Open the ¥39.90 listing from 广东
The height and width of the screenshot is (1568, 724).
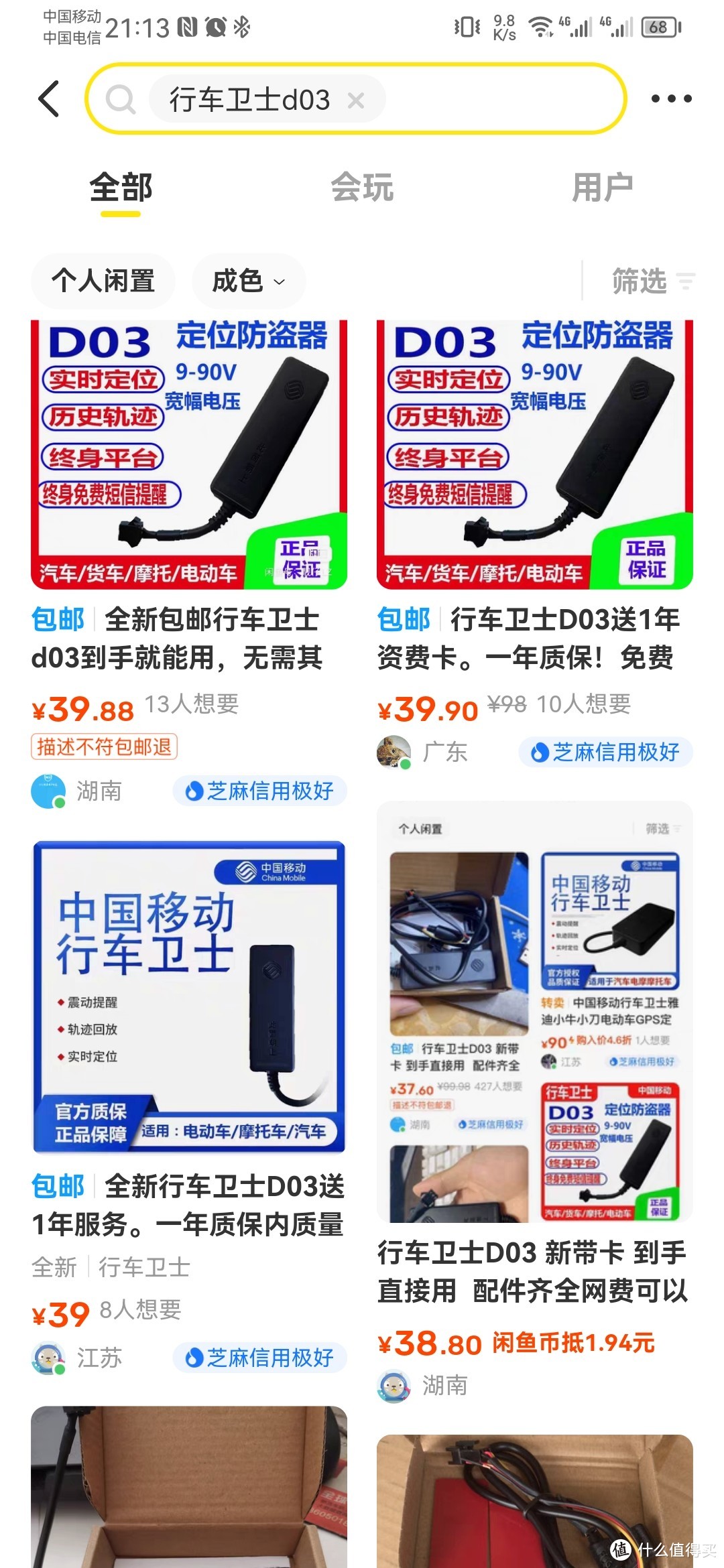534,456
